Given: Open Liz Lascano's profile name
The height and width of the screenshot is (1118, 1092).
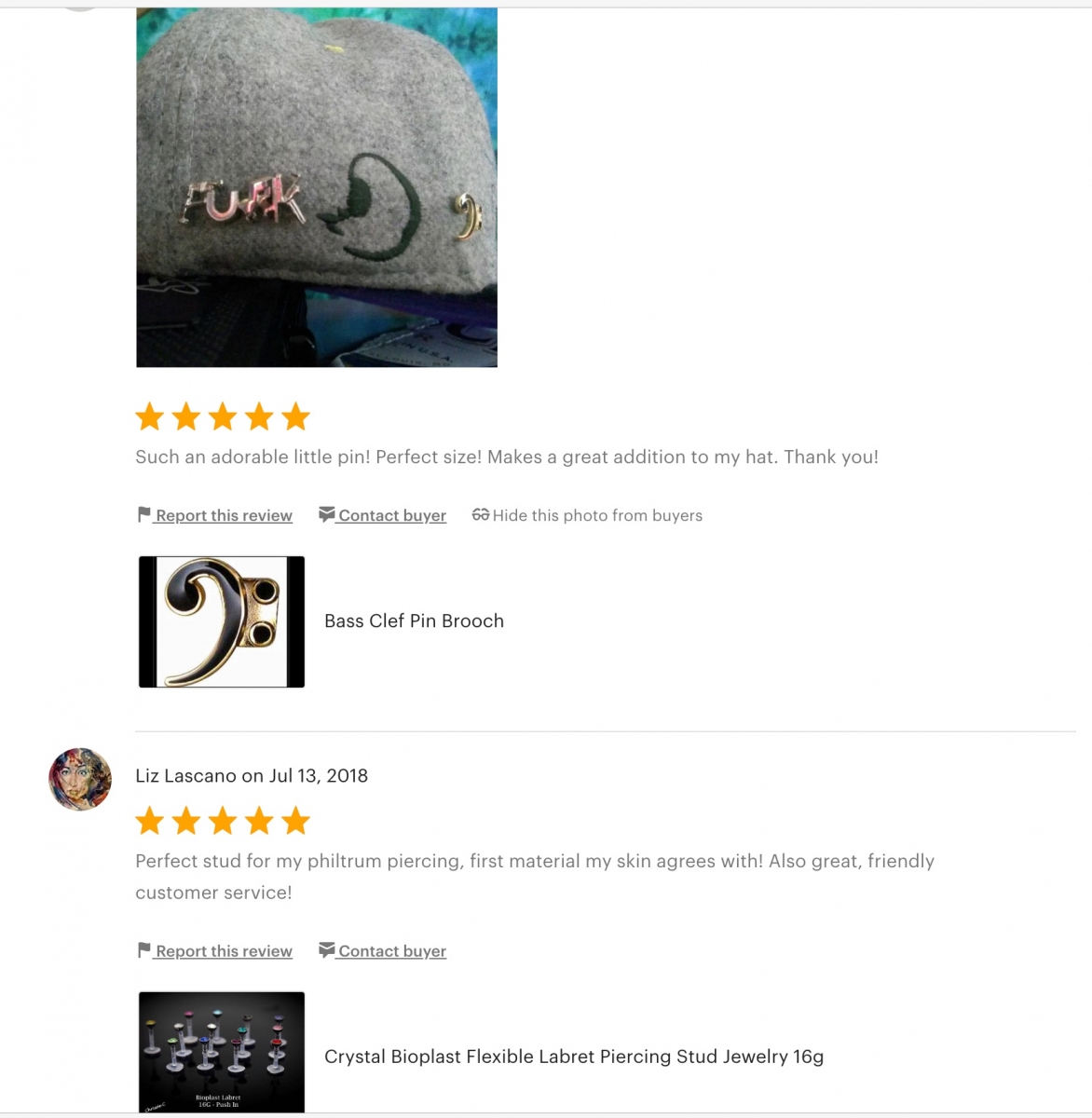Looking at the screenshot, I should point(185,776).
